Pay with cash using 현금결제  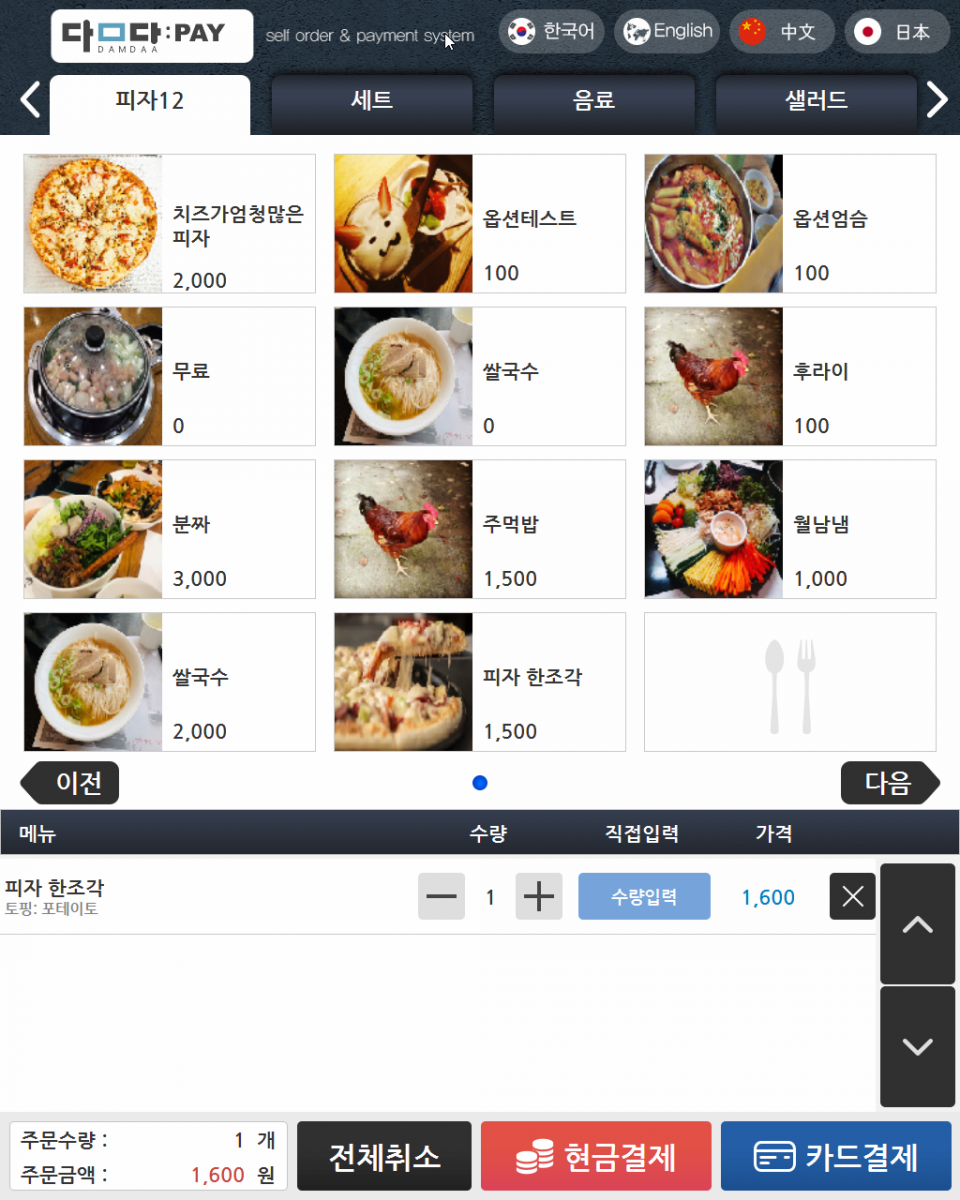(x=596, y=1156)
